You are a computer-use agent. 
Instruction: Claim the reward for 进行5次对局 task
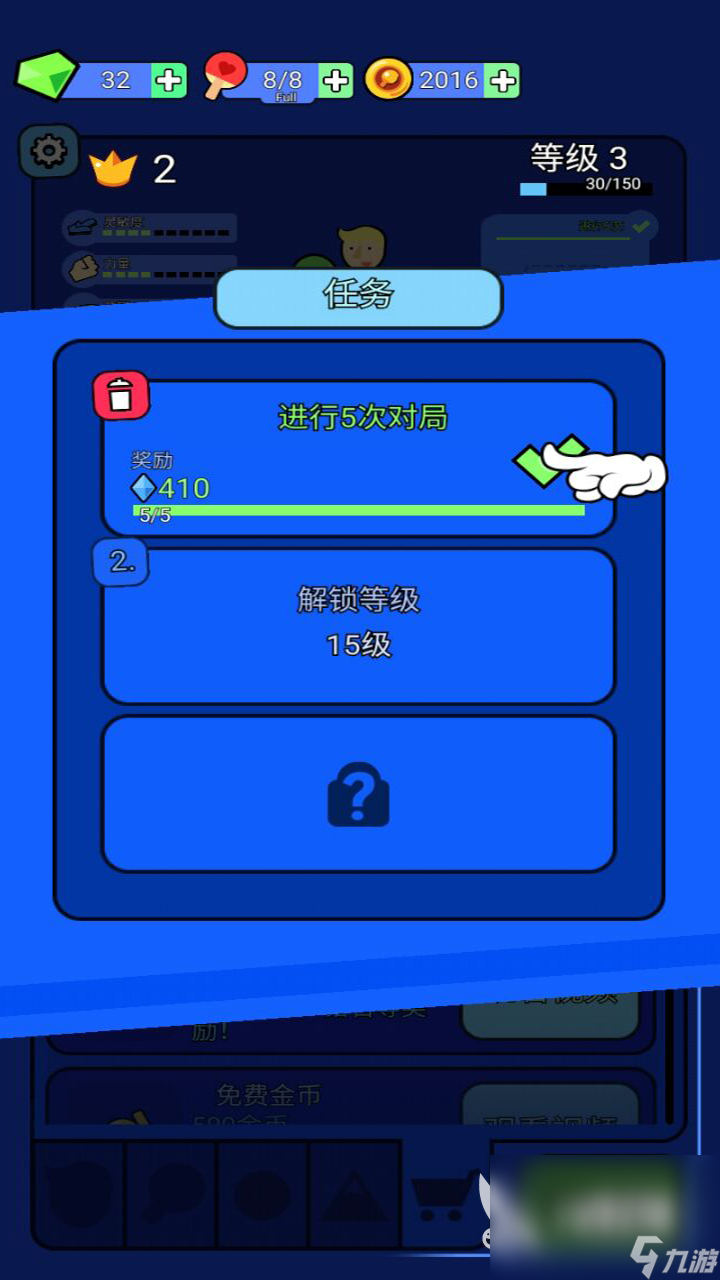552,461
